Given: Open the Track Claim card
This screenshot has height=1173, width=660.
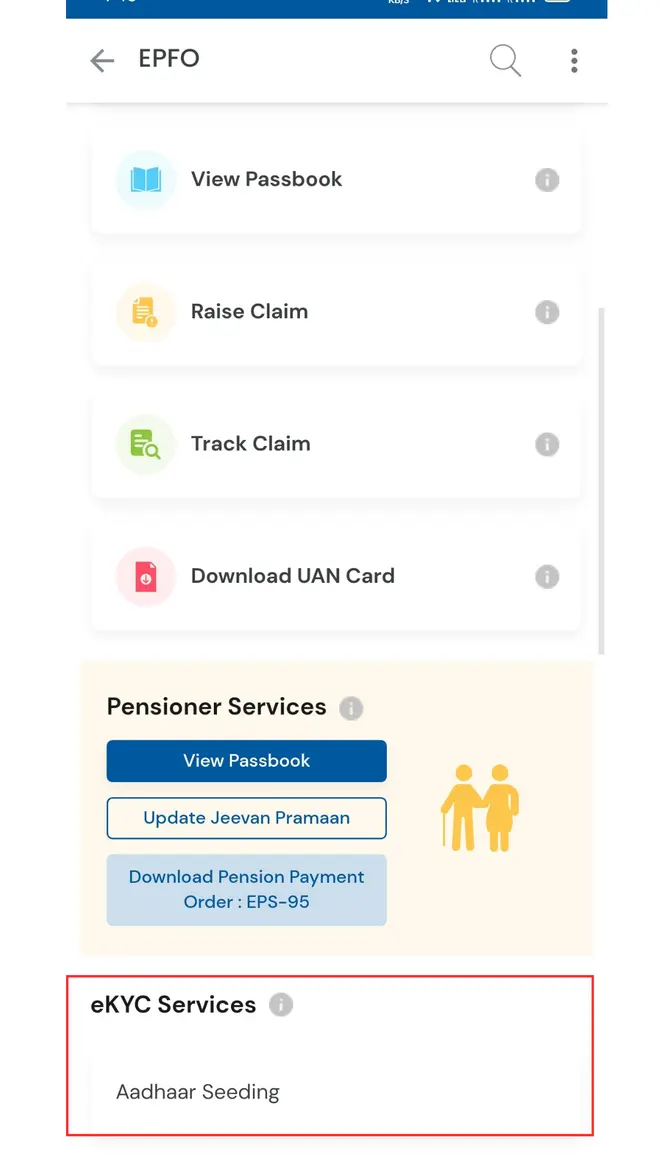Looking at the screenshot, I should tap(336, 444).
